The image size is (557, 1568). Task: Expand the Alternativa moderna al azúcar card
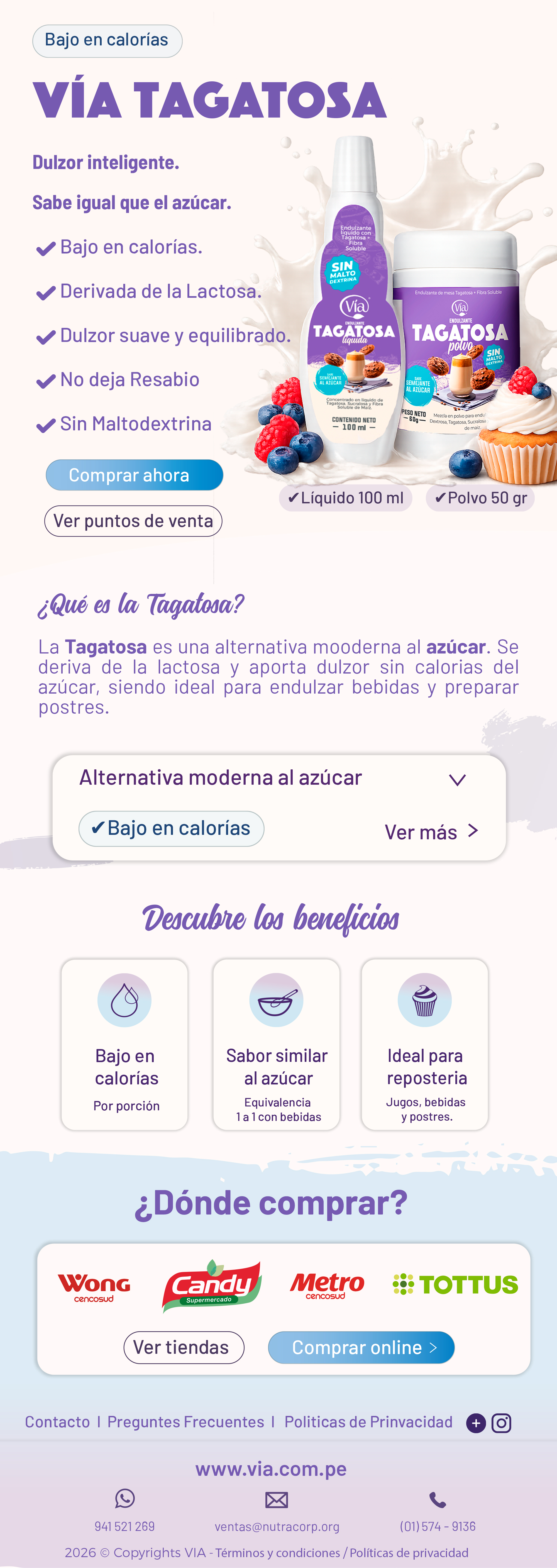click(x=457, y=780)
